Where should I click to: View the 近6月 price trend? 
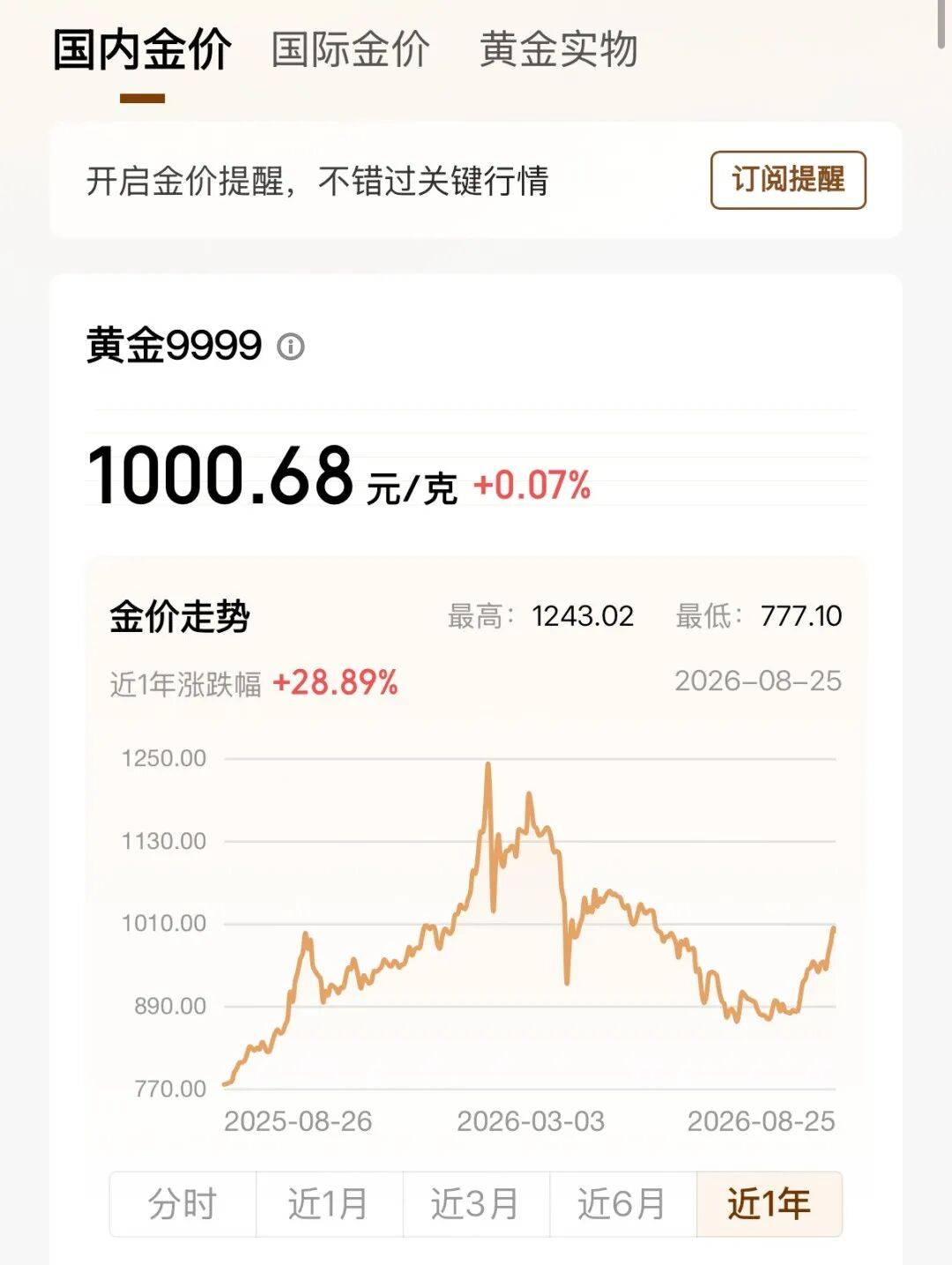click(x=622, y=1204)
